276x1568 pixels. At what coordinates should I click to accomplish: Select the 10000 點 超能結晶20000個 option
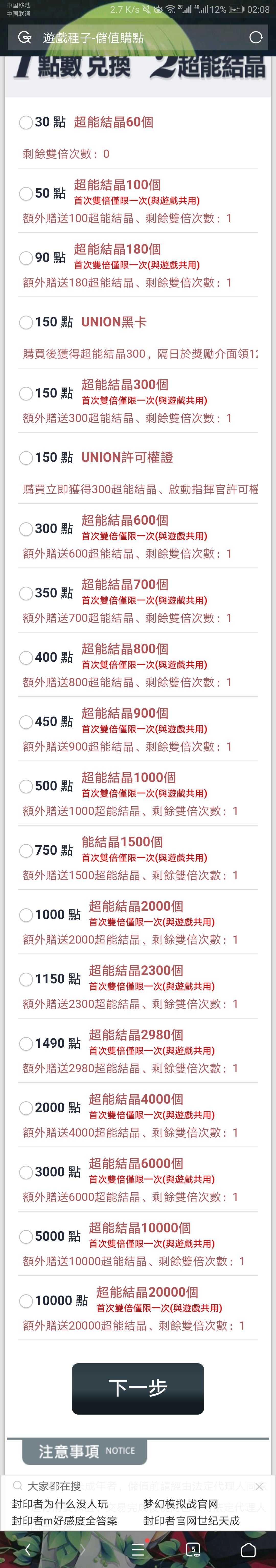click(x=26, y=1301)
